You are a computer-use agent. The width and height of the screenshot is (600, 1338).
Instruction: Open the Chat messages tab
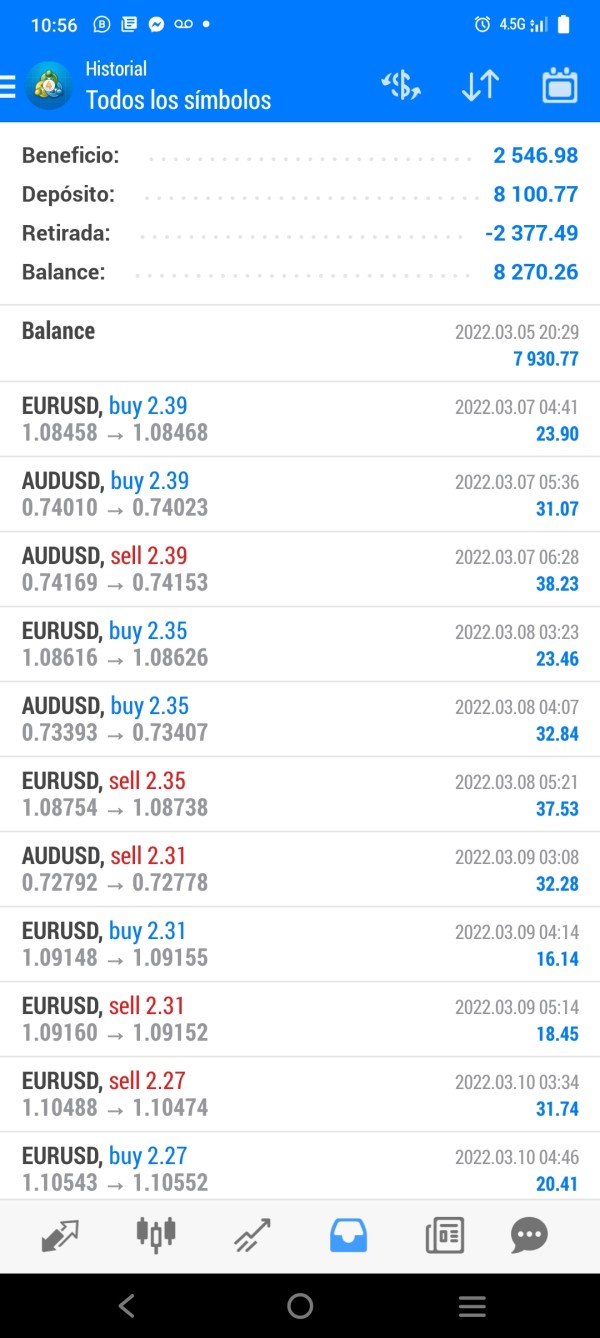529,1236
